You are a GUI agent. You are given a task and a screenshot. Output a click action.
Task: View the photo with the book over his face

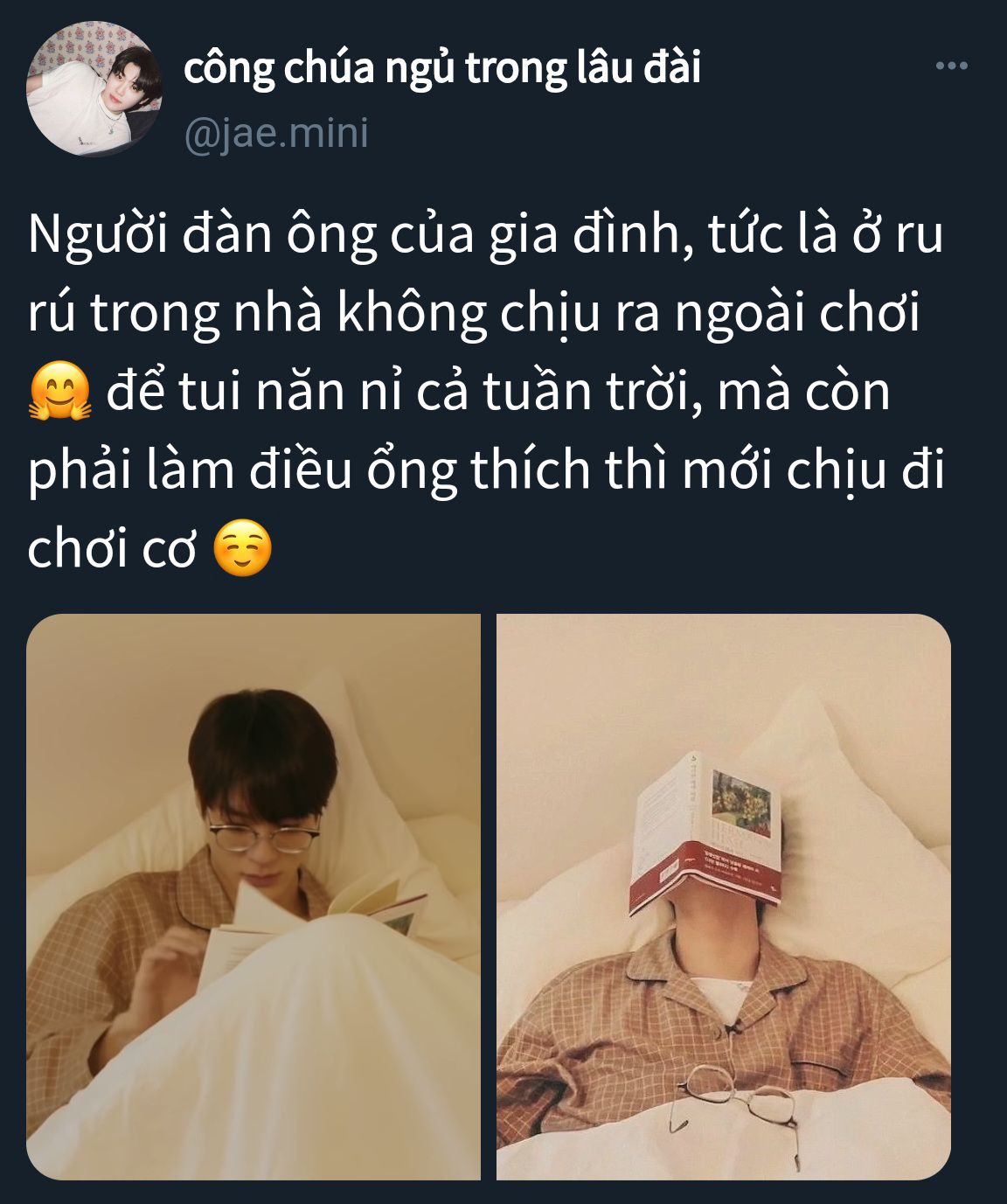click(x=723, y=896)
